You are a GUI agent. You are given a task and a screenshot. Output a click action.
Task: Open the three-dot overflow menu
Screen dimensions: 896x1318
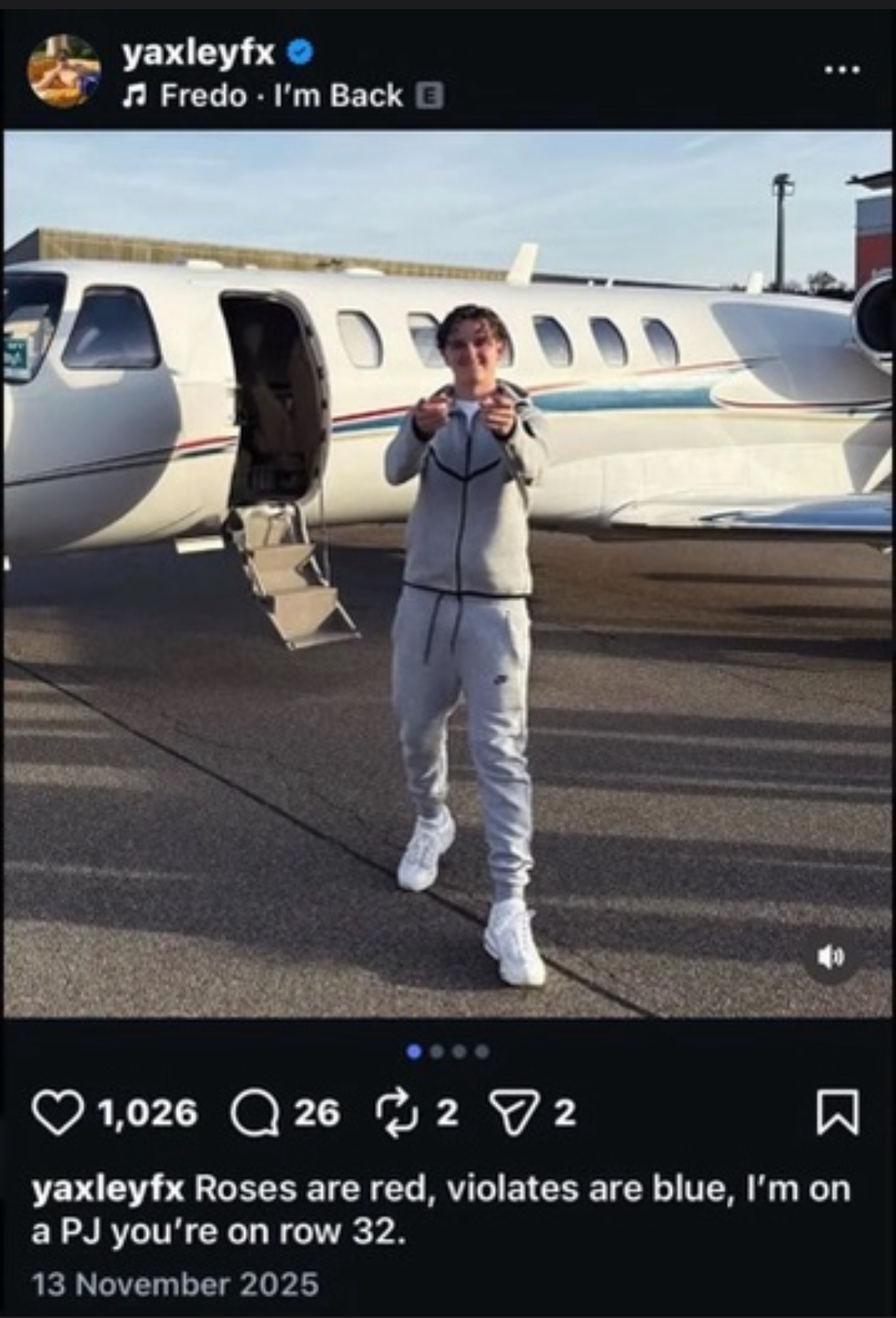point(842,70)
